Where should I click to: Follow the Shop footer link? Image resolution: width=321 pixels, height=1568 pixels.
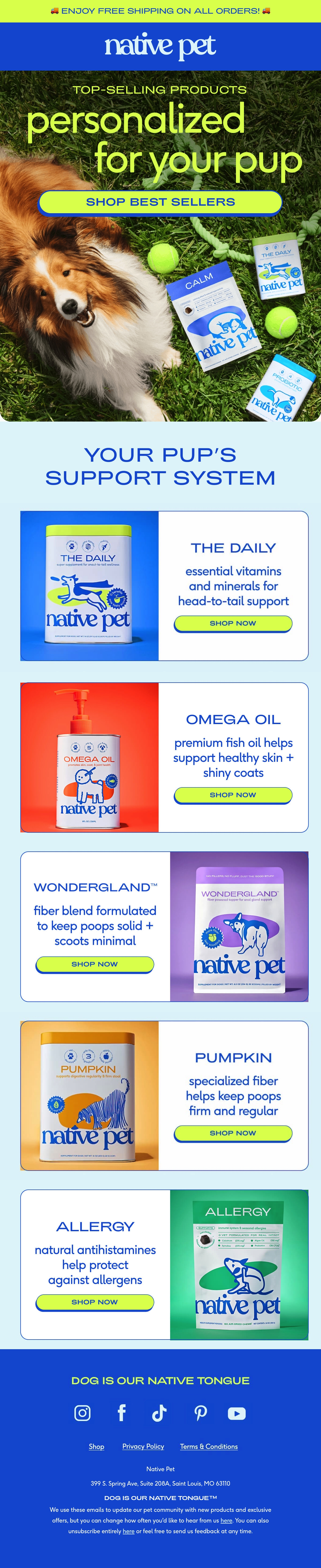click(x=96, y=1446)
